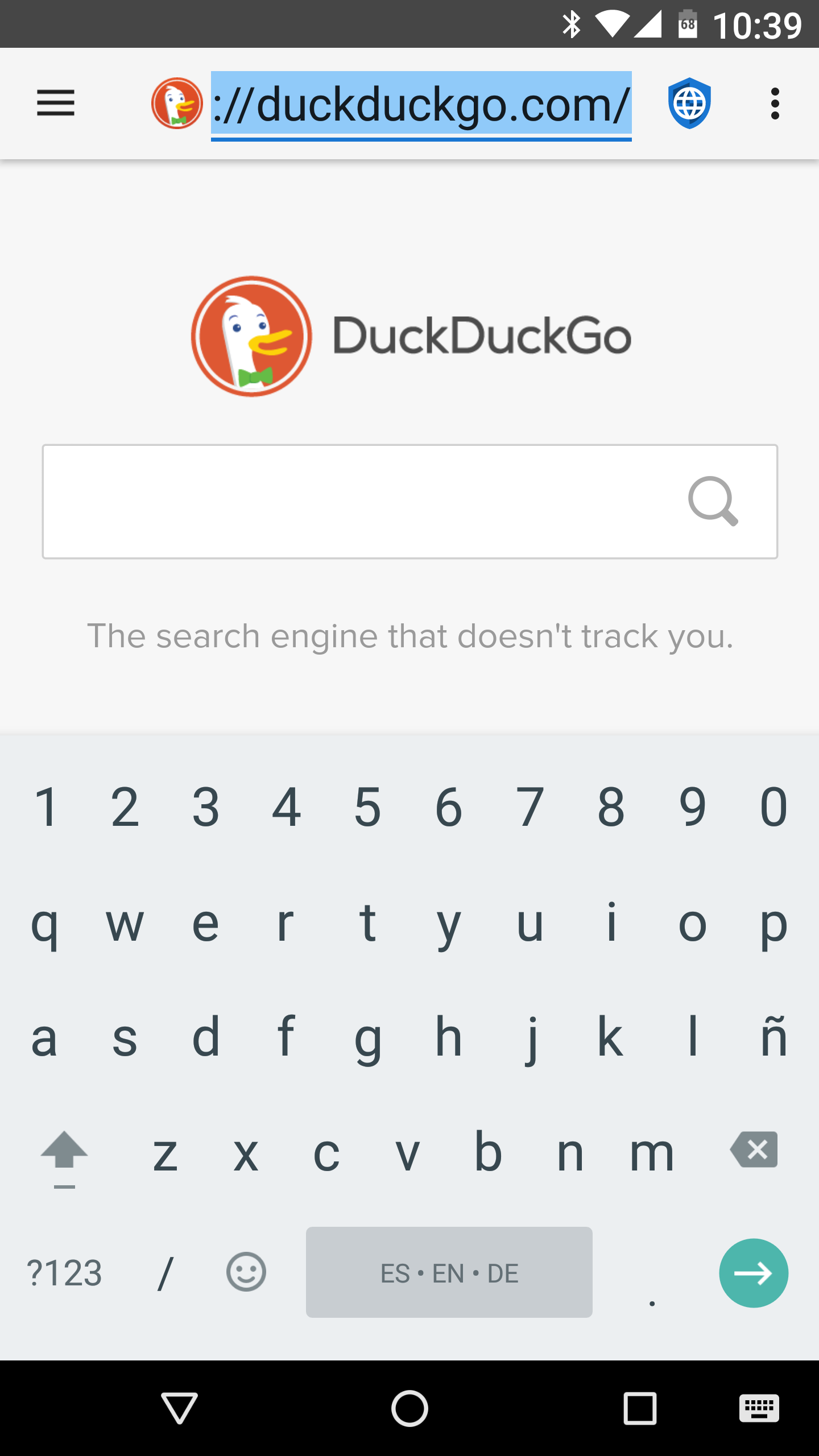Viewport: 819px width, 1456px height.
Task: Open the hamburger drawer menu
Action: [56, 103]
